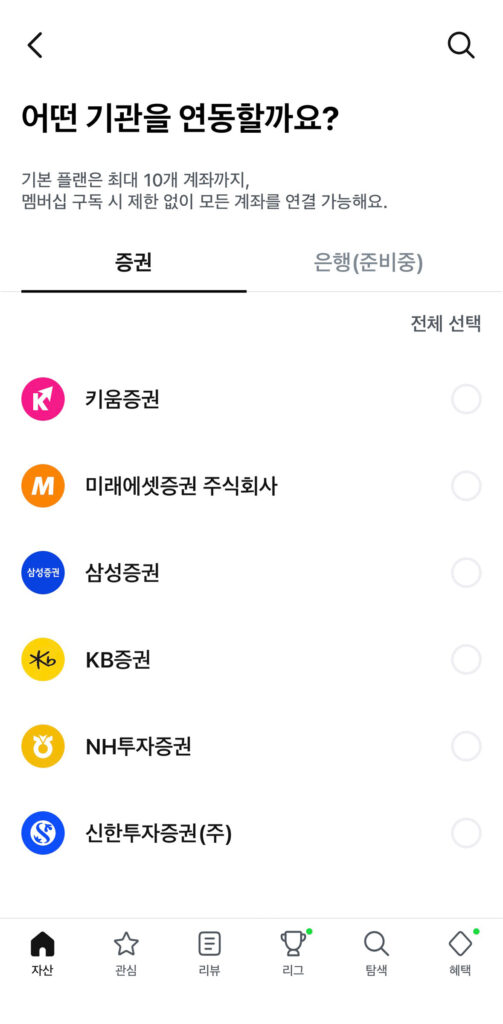Screen dimensions: 503x1024
Task: Open the 탐색 tab
Action: (x=376, y=953)
